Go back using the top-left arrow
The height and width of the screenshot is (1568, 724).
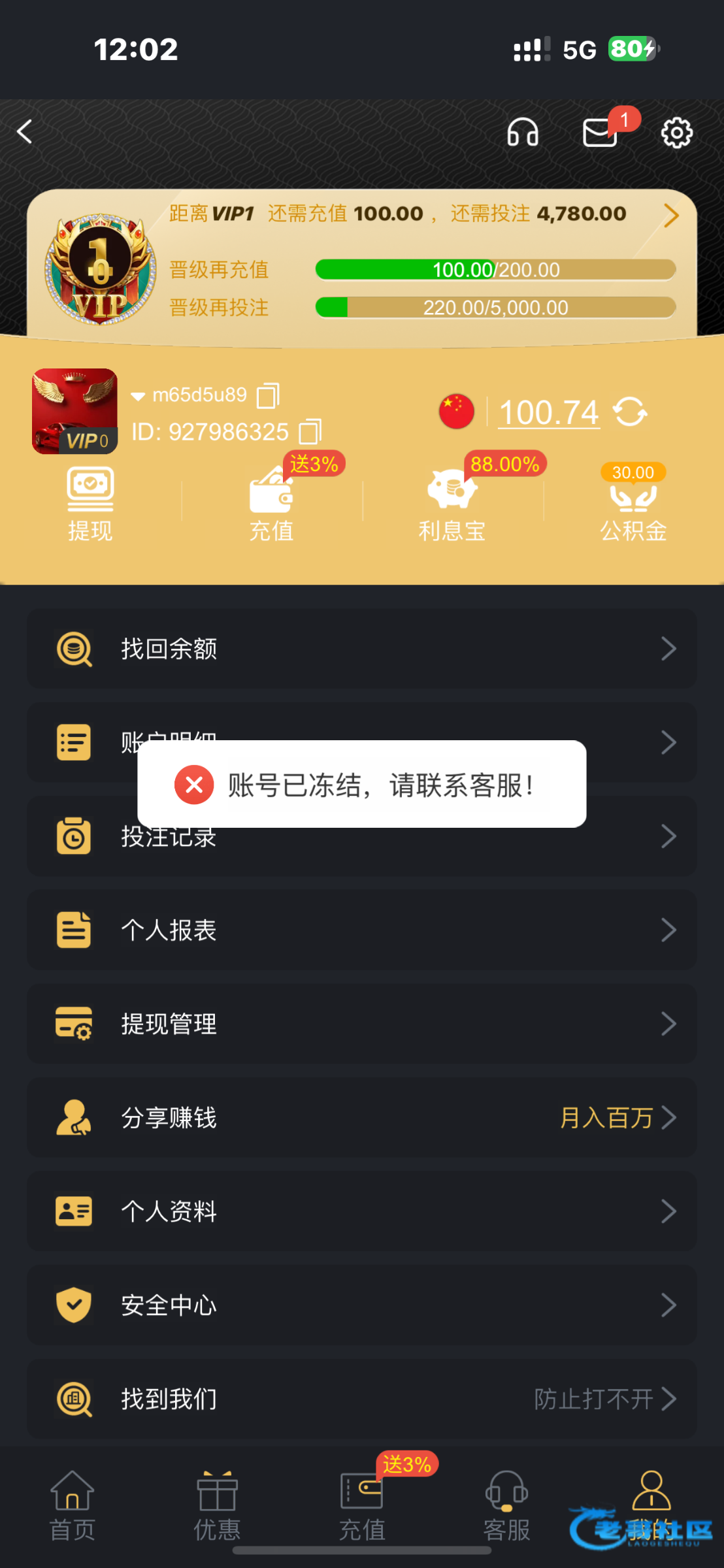point(25,132)
